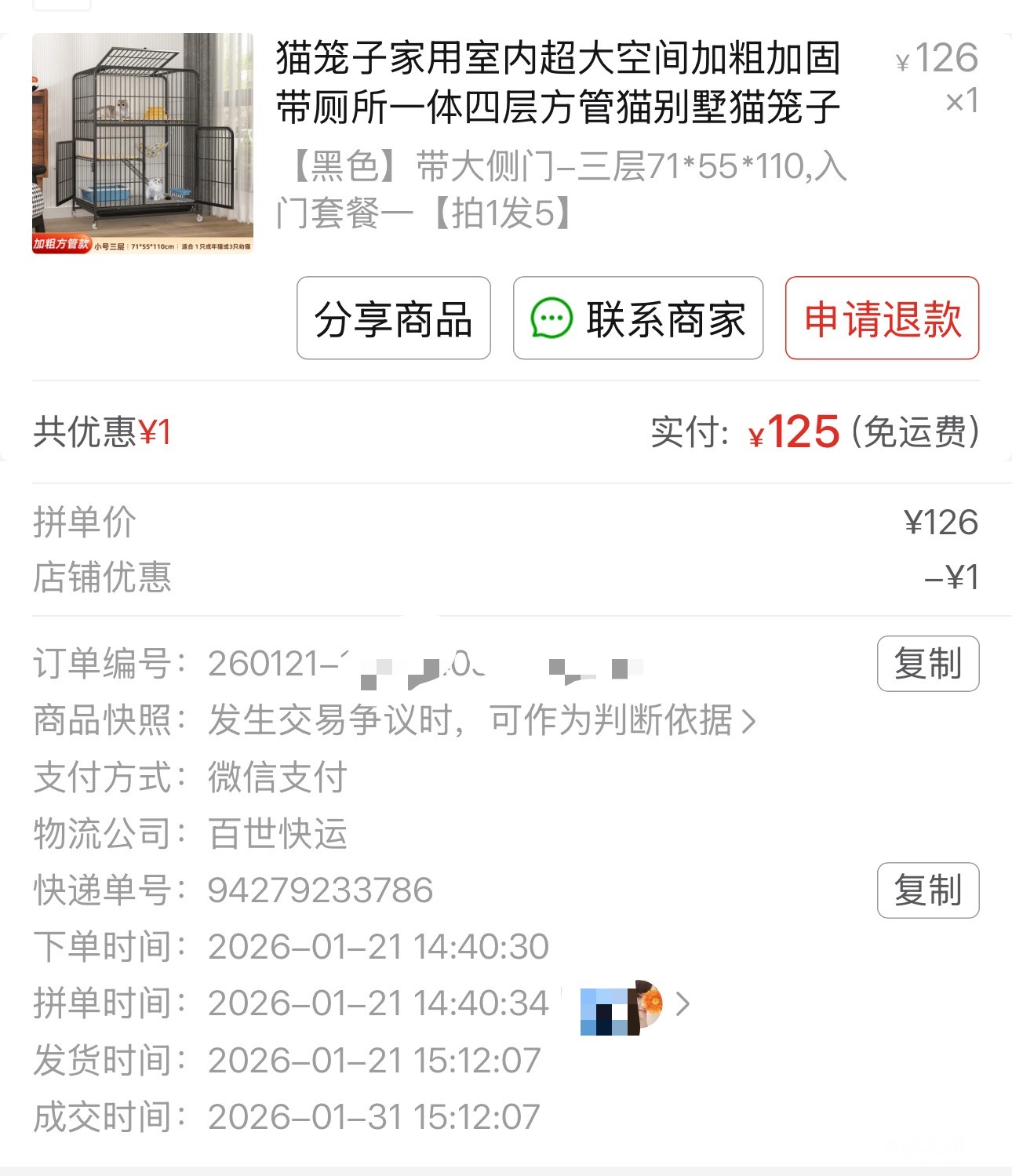Contact the seller via 联系商家
Image resolution: width=1012 pixels, height=1176 pixels.
(x=638, y=319)
